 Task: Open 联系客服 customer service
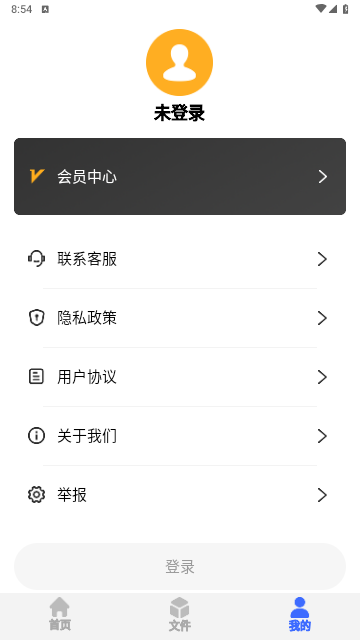pos(180,259)
